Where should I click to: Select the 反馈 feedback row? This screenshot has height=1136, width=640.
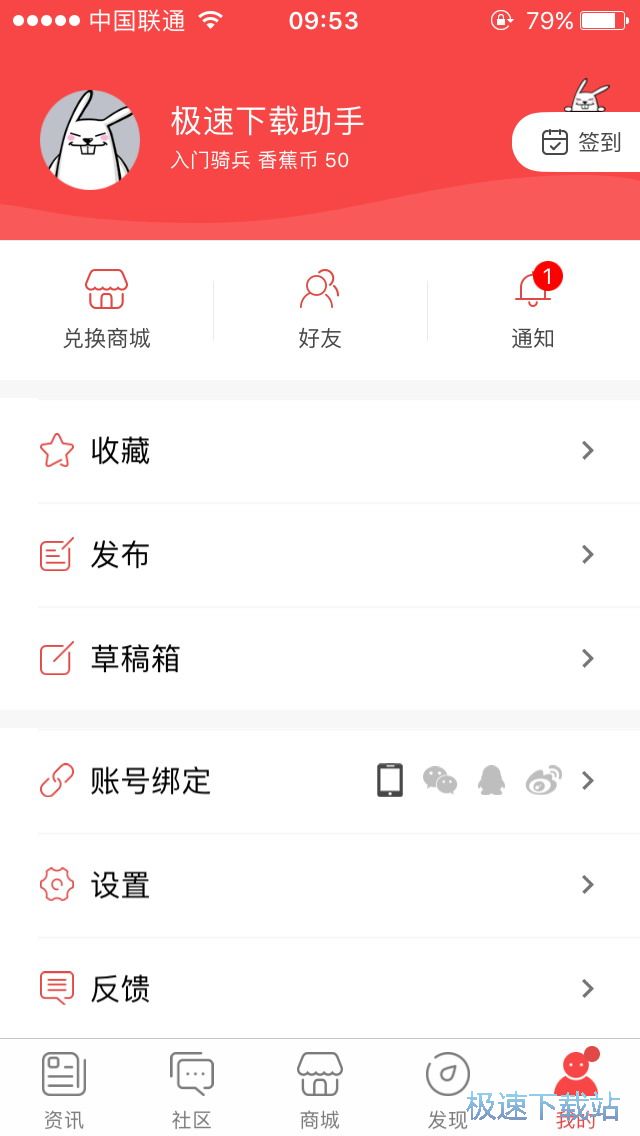click(x=320, y=989)
